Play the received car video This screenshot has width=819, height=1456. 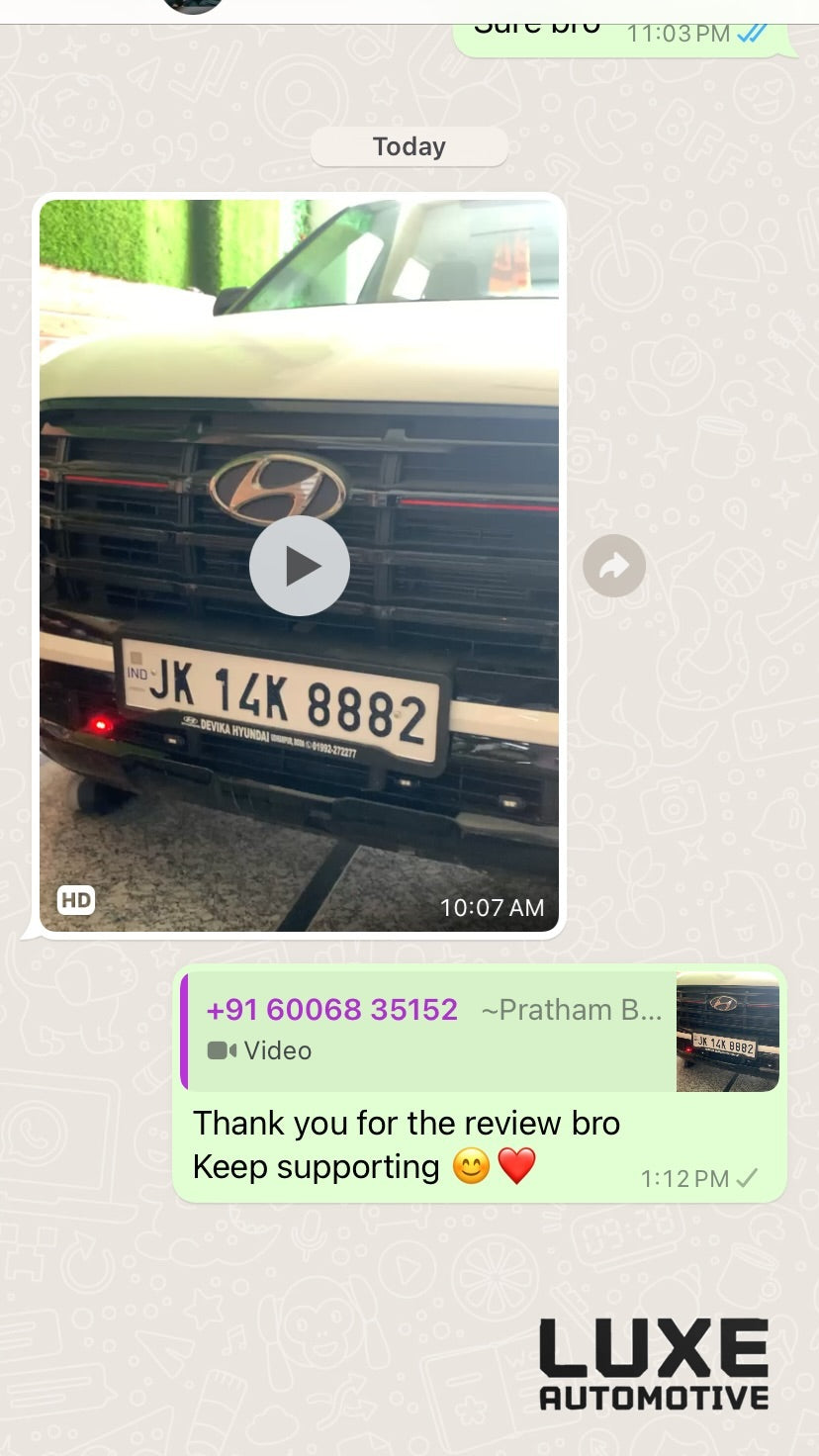pos(300,566)
